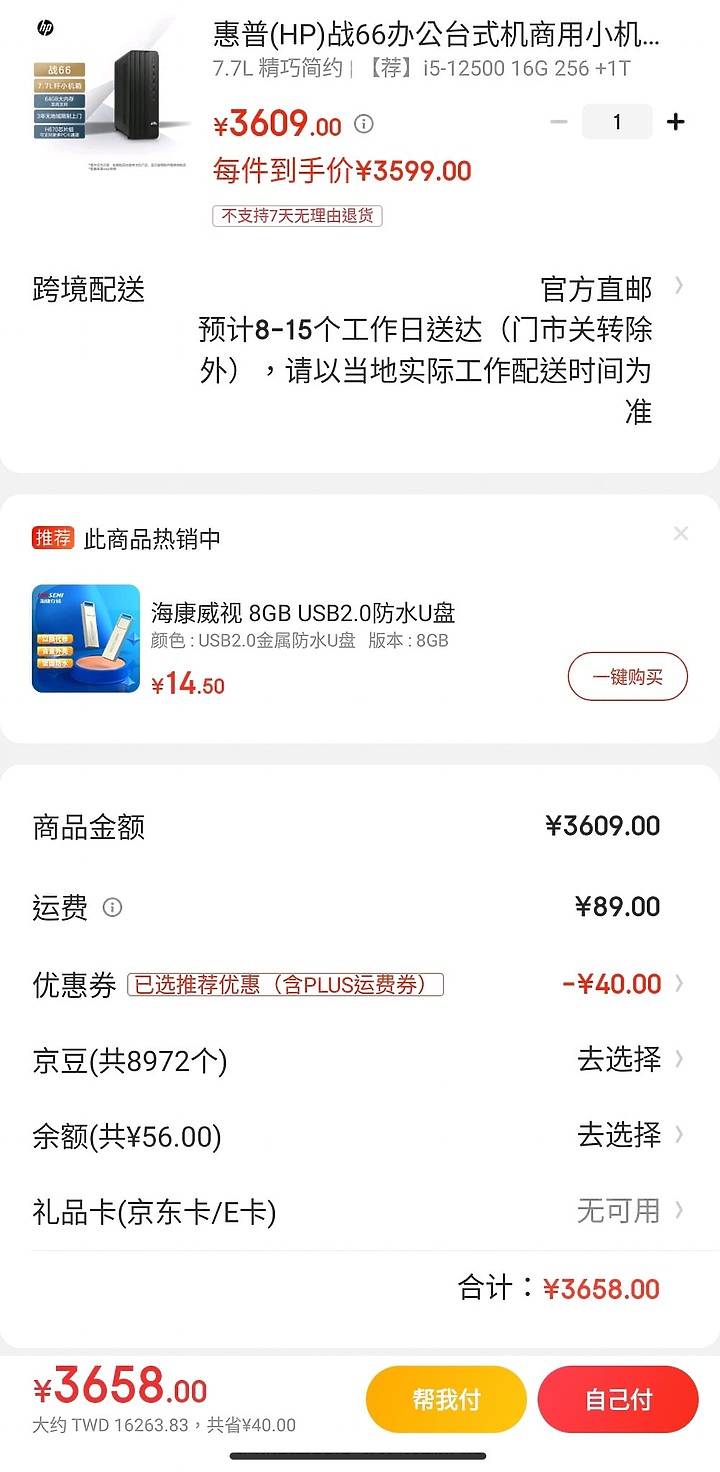Tap 一键购买 for the 海康威视 U盘
Image resolution: width=720 pixels, height=1472 pixels.
pyautogui.click(x=628, y=677)
